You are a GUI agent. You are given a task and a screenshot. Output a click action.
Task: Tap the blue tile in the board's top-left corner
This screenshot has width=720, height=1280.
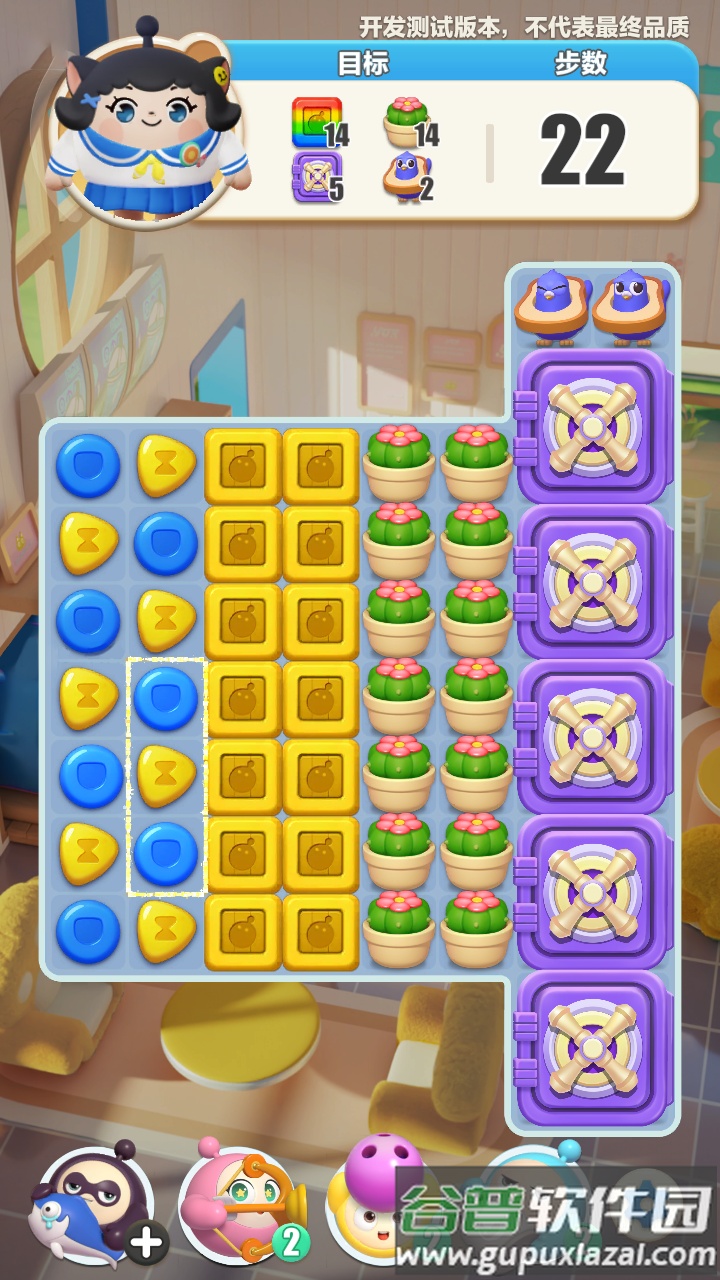click(x=88, y=466)
